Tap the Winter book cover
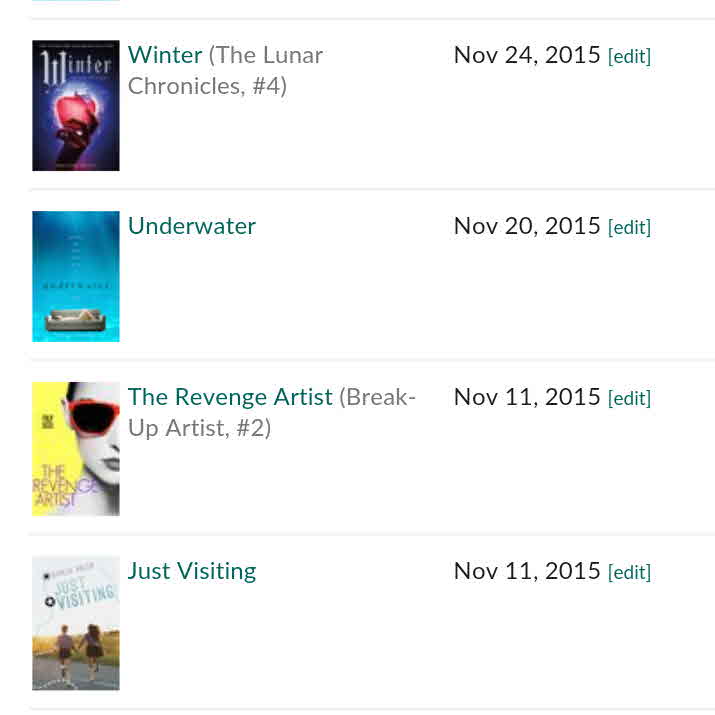Viewport: 715px width, 715px height. [76, 105]
